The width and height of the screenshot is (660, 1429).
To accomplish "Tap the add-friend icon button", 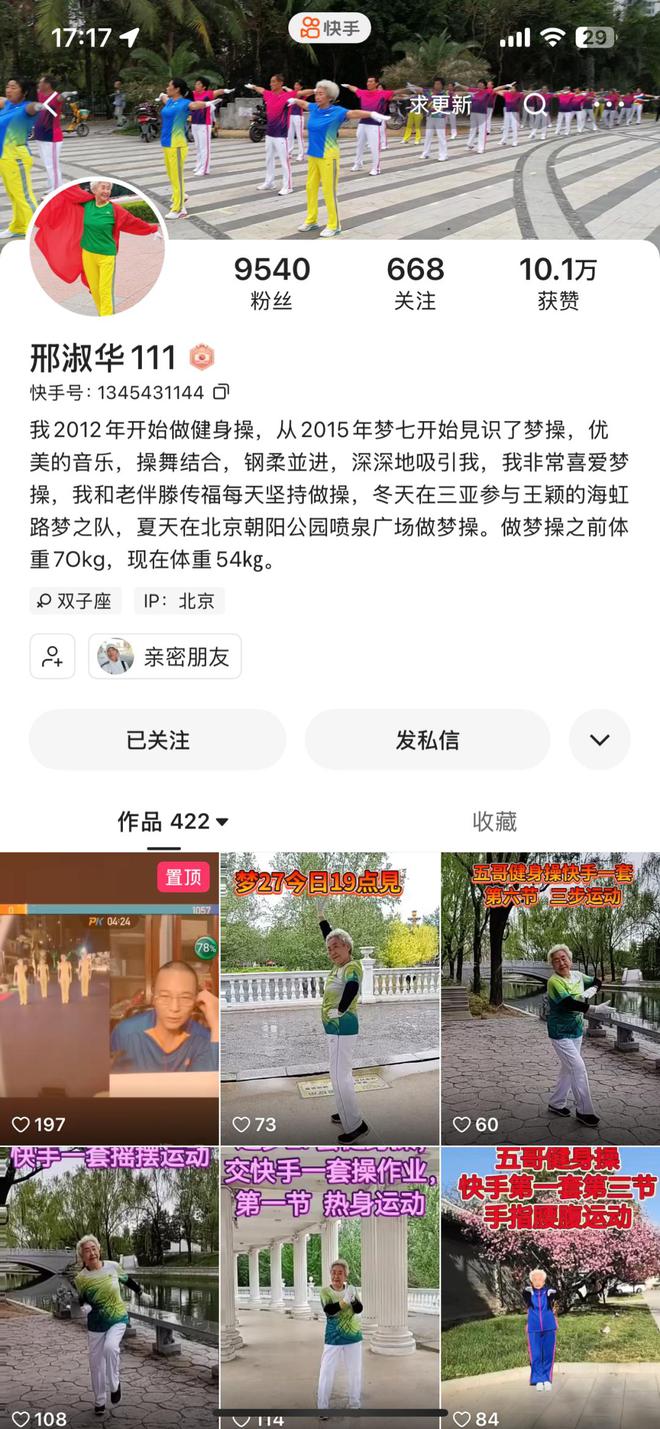I will [52, 657].
